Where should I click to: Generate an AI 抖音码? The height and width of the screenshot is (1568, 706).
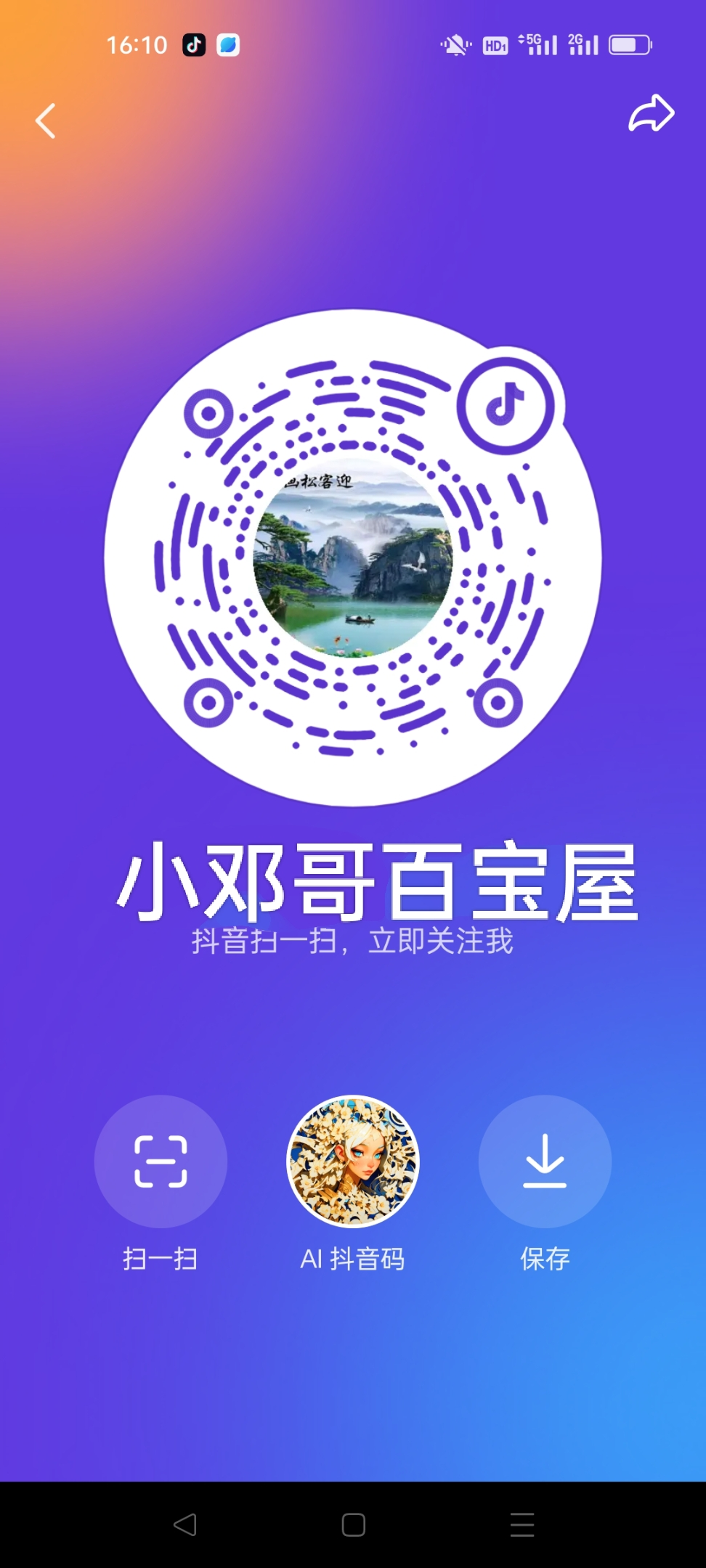coord(353,1161)
